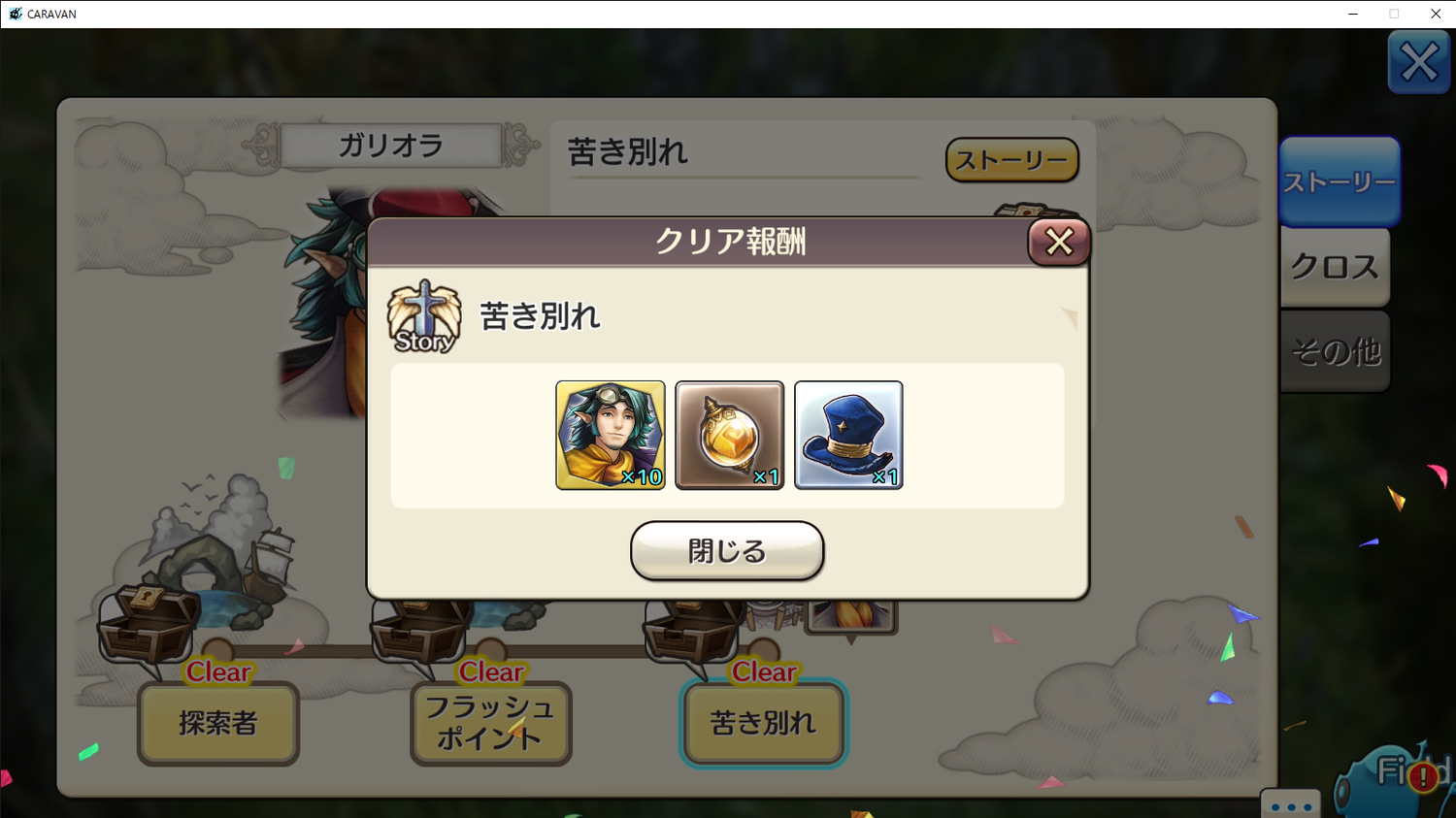
Task: Switch to the クロス tab
Action: point(1335,267)
